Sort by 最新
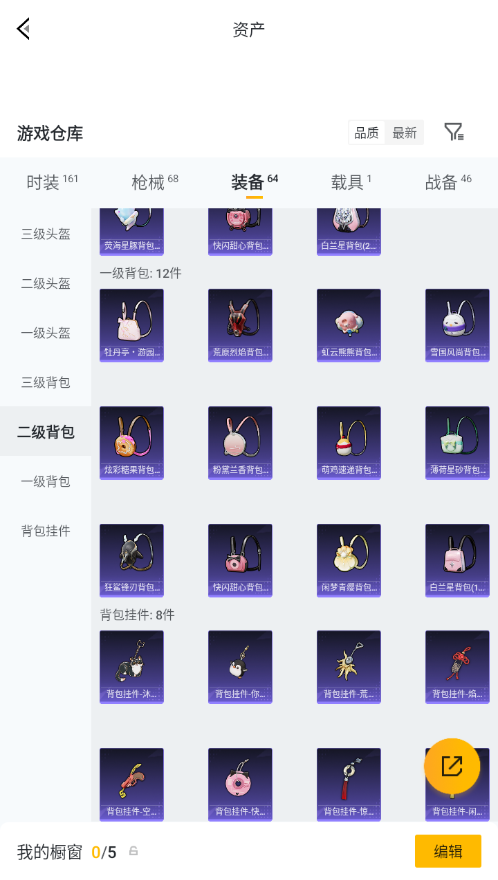 pos(404,133)
